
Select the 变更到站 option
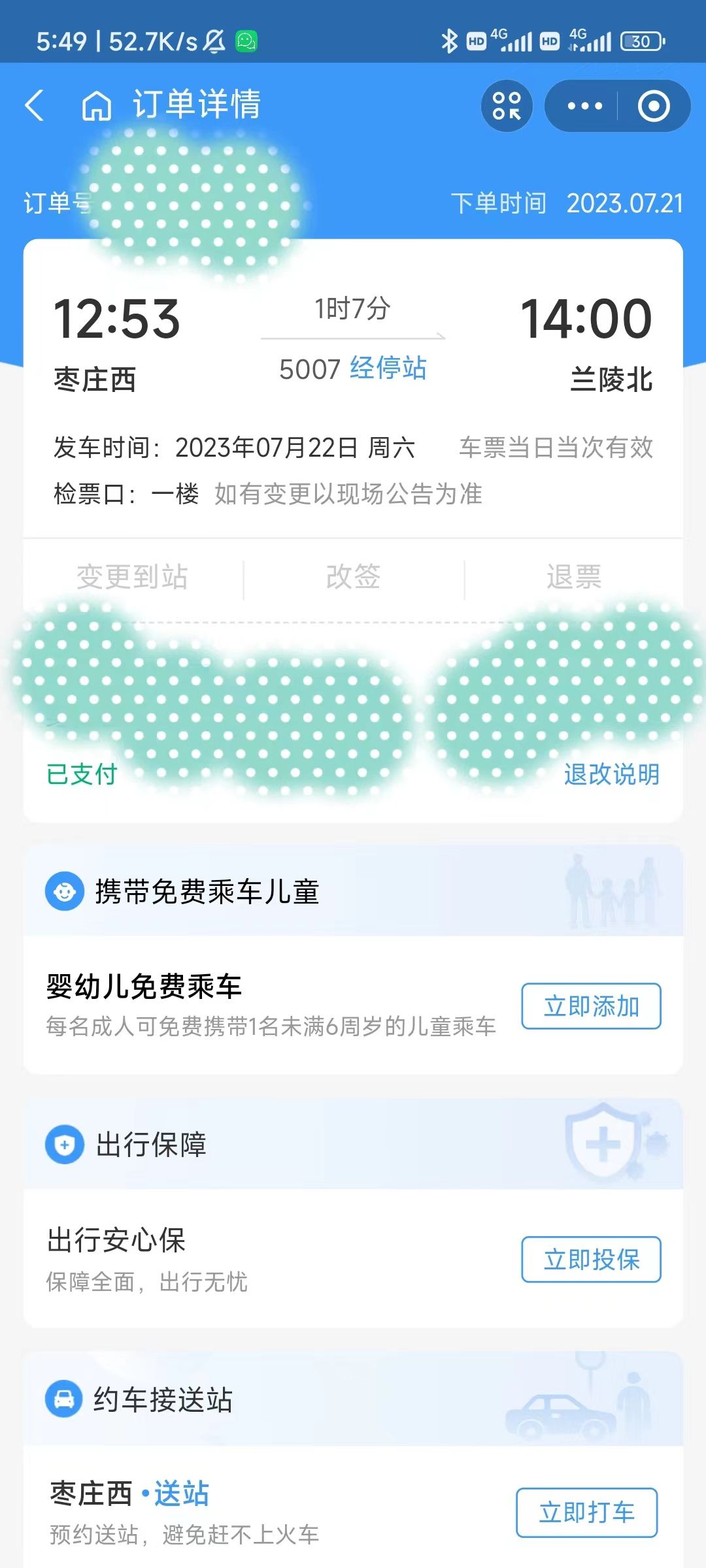coord(134,578)
